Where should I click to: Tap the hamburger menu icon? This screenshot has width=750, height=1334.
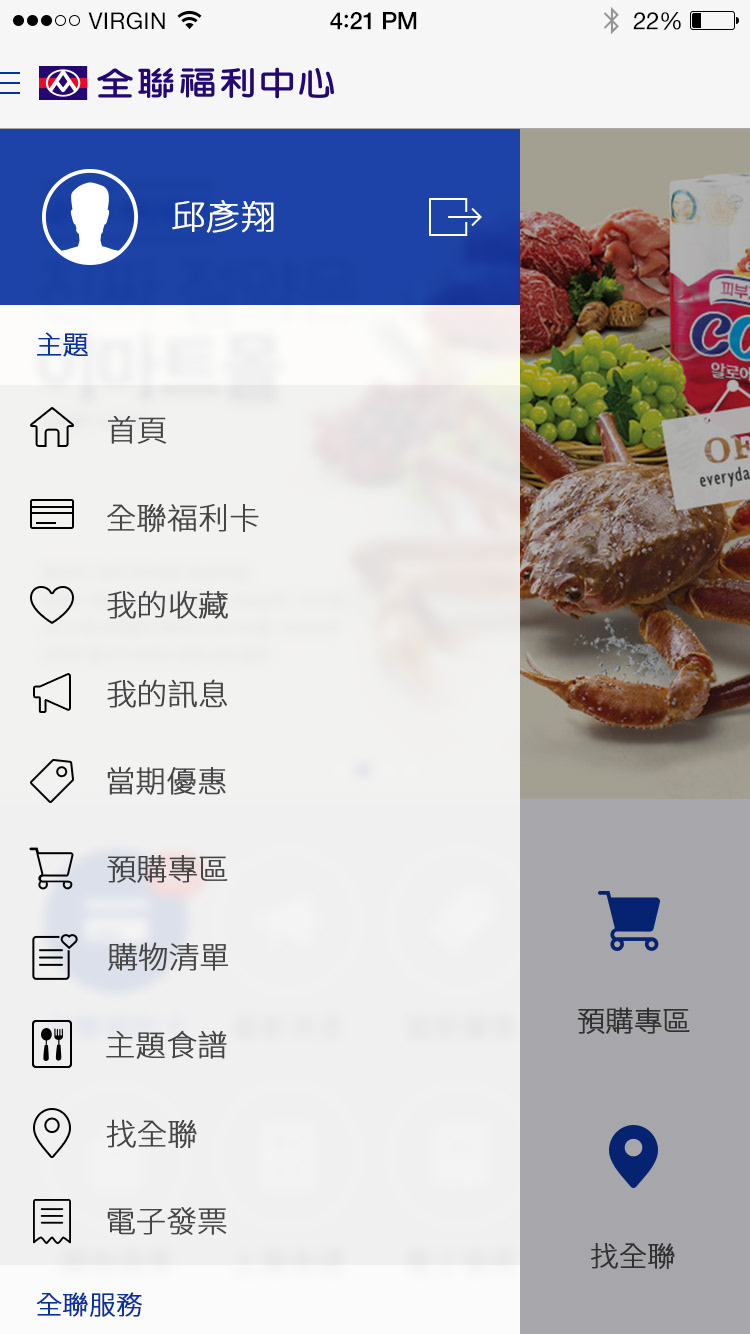pyautogui.click(x=10, y=83)
